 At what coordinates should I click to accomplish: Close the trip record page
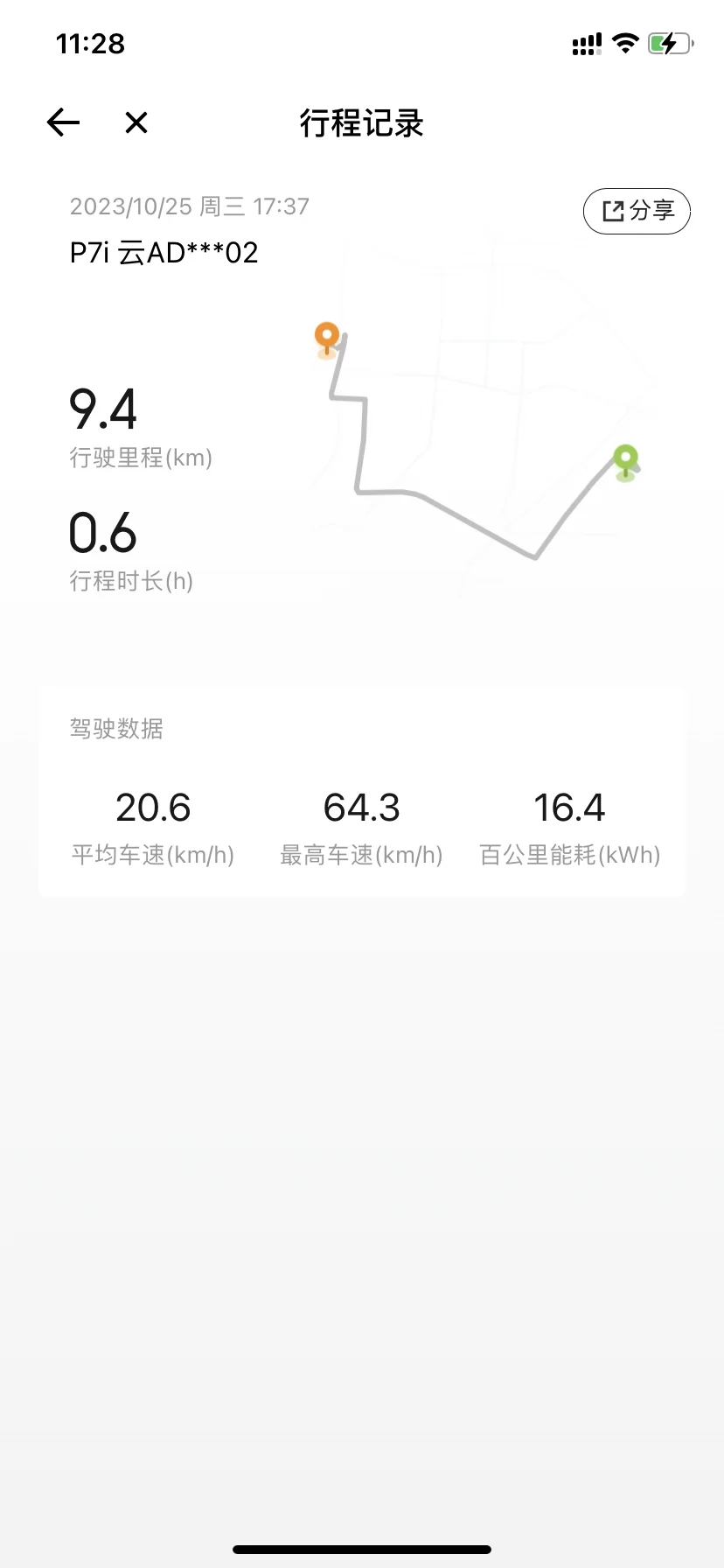136,122
